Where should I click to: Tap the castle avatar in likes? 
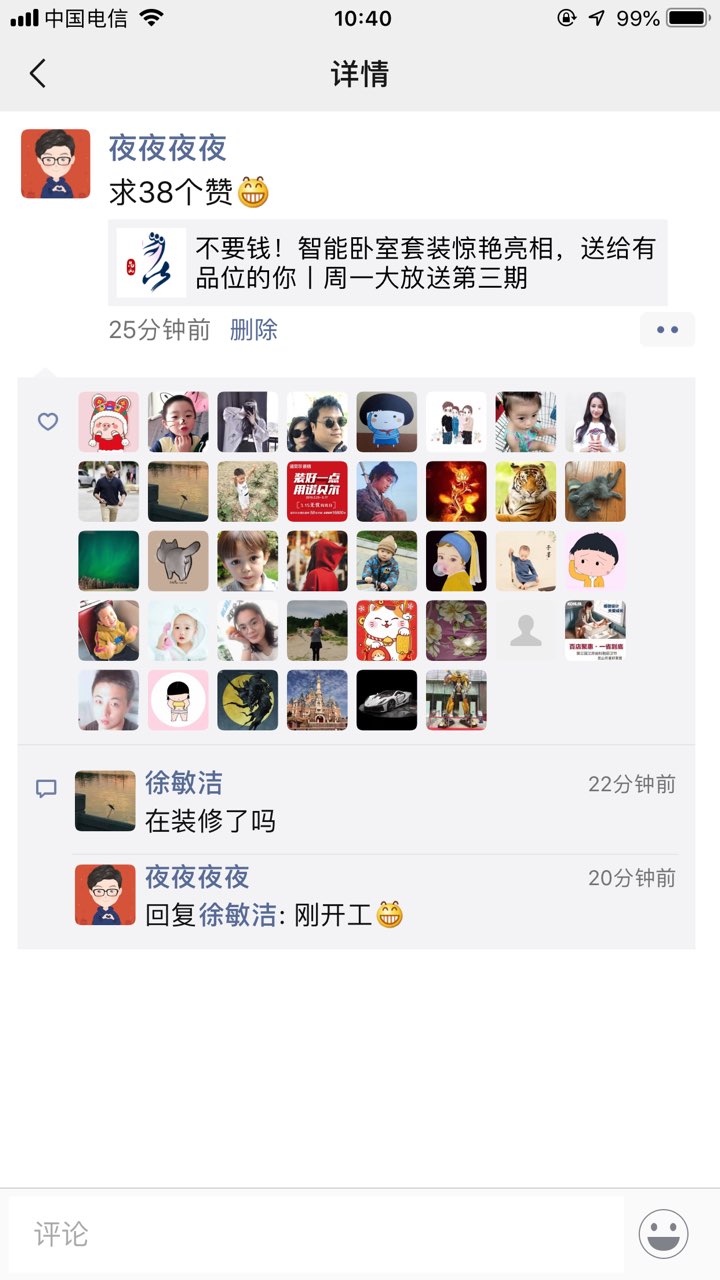[x=317, y=700]
